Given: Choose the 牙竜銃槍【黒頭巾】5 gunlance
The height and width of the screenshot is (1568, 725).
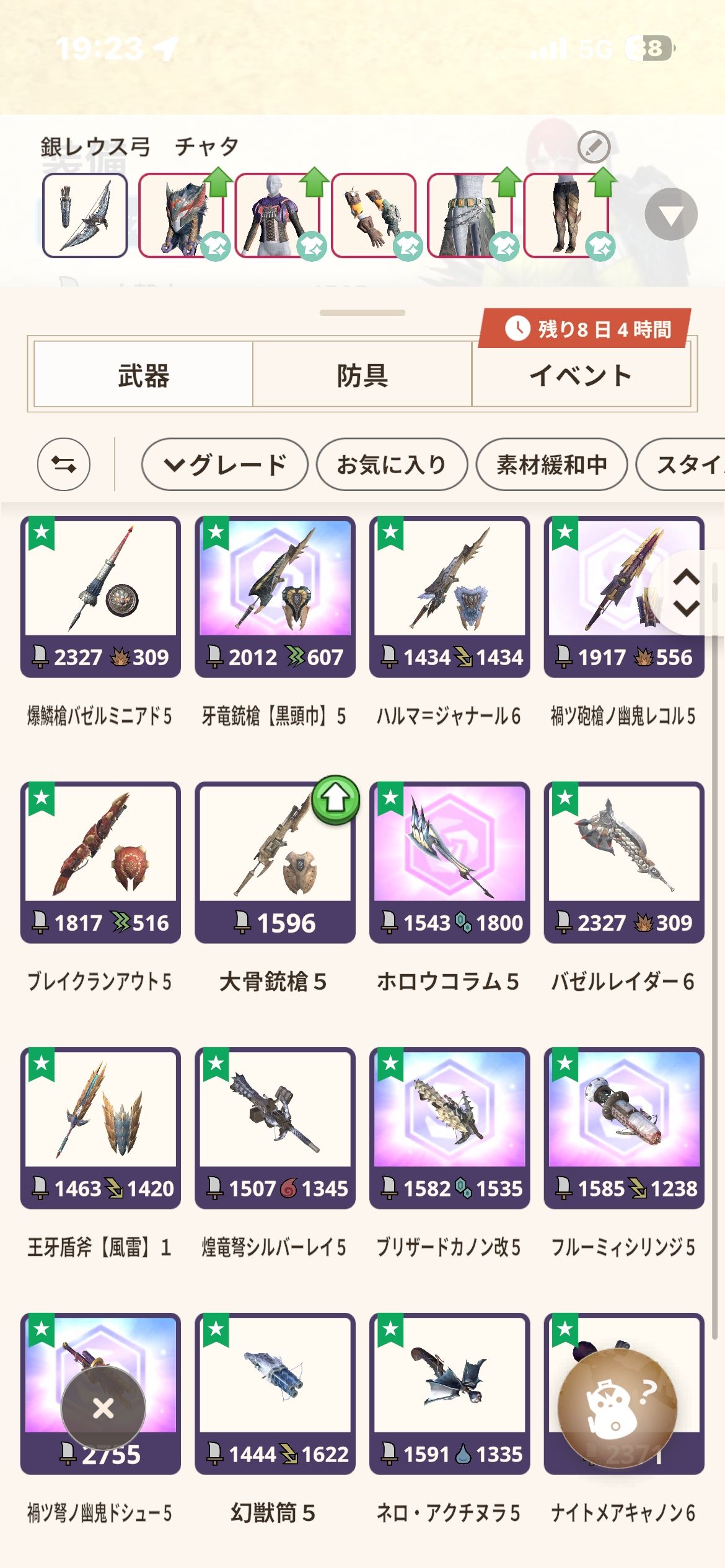Looking at the screenshot, I should 275,596.
